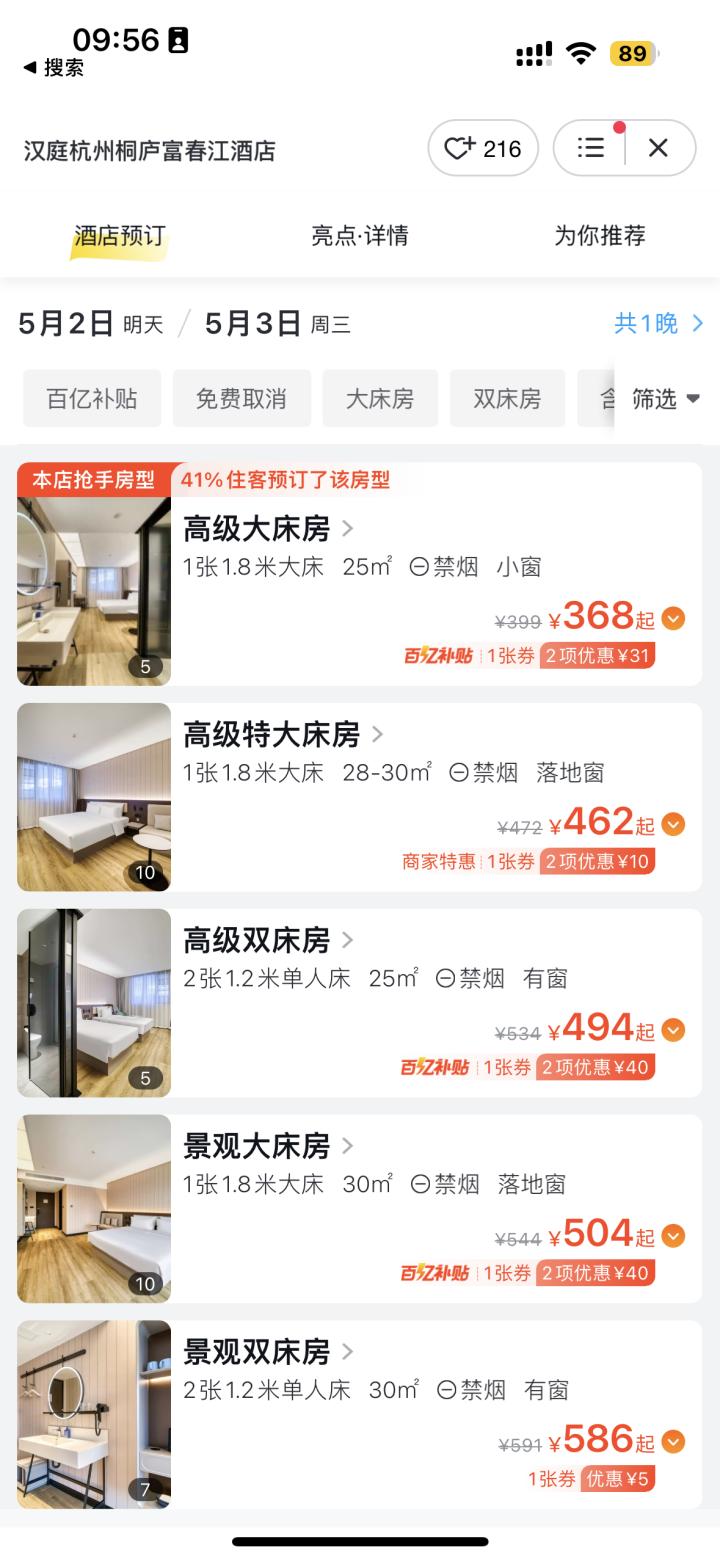Expand price options for 景观大床房
720x1561 pixels.
coord(673,1236)
